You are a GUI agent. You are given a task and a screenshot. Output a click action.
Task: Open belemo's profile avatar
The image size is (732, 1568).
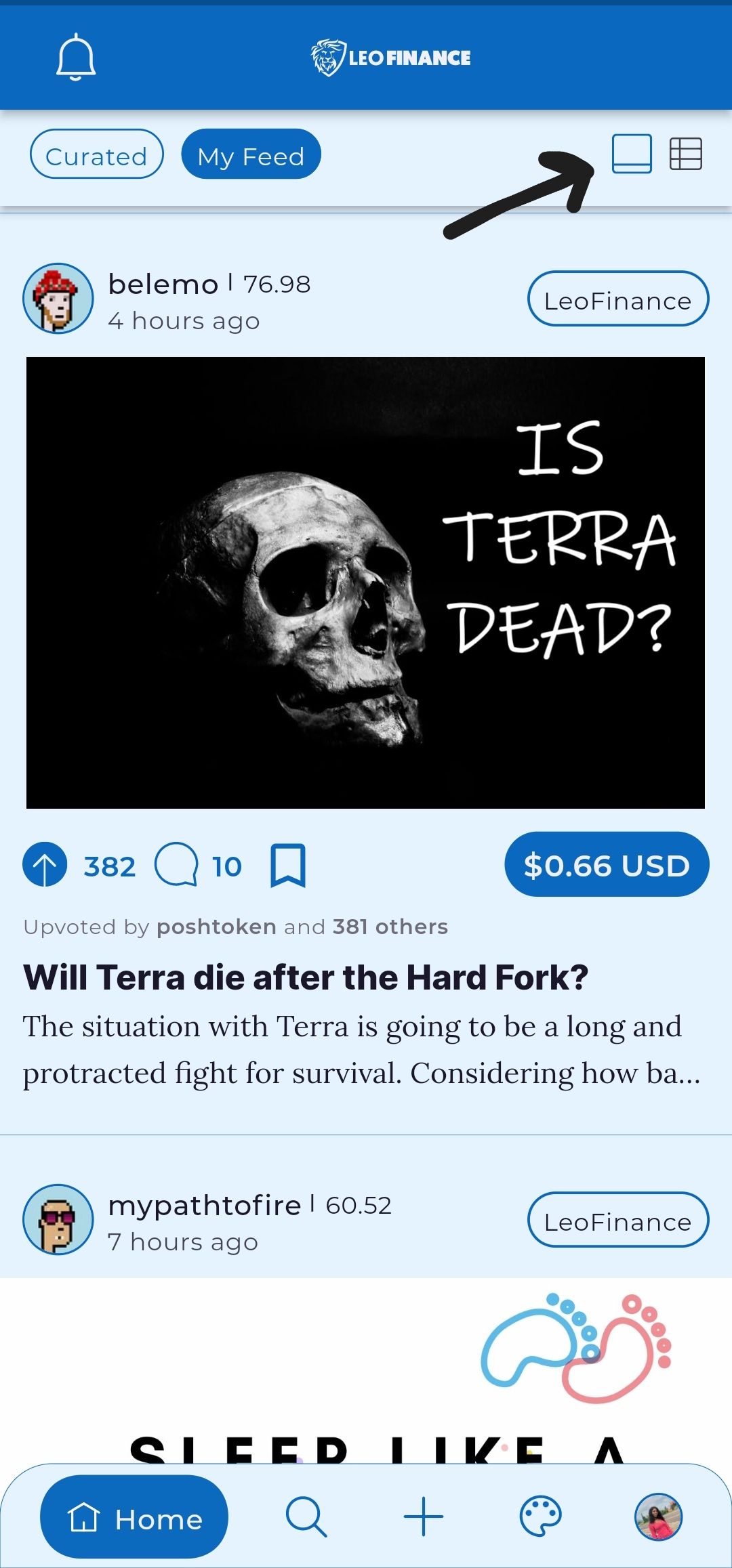pyautogui.click(x=58, y=299)
